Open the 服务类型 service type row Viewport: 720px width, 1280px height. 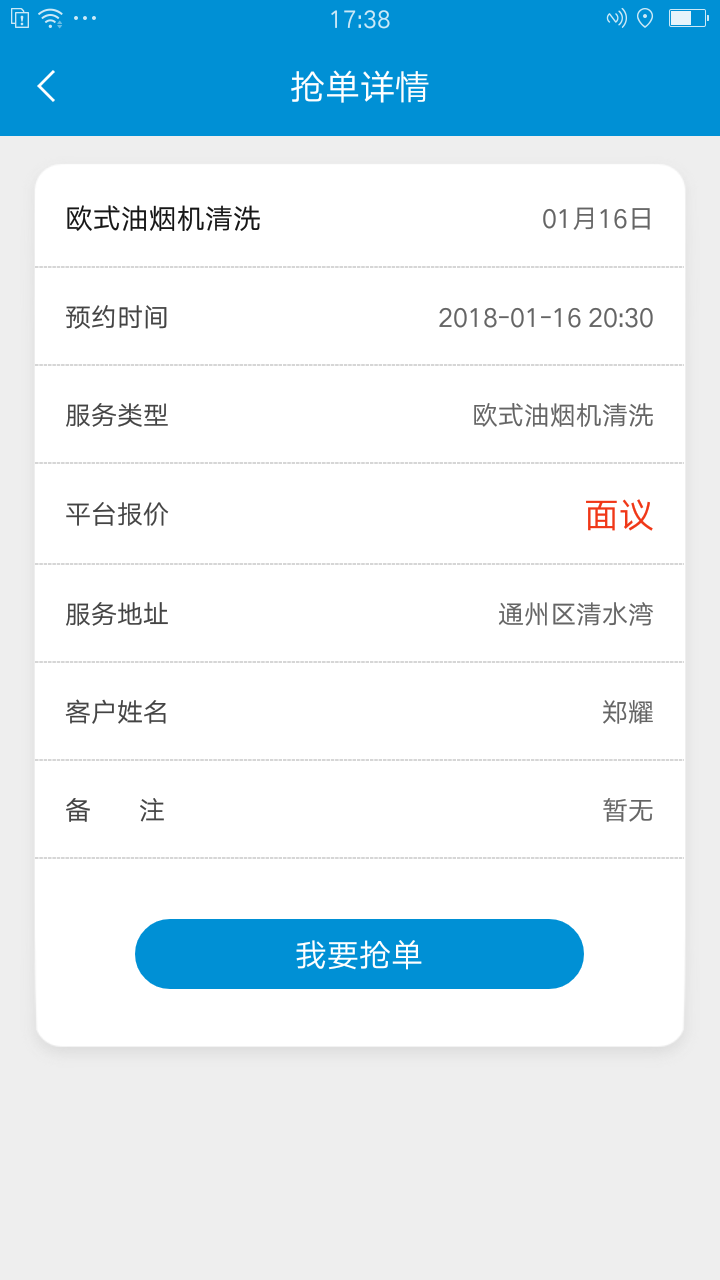(x=359, y=415)
